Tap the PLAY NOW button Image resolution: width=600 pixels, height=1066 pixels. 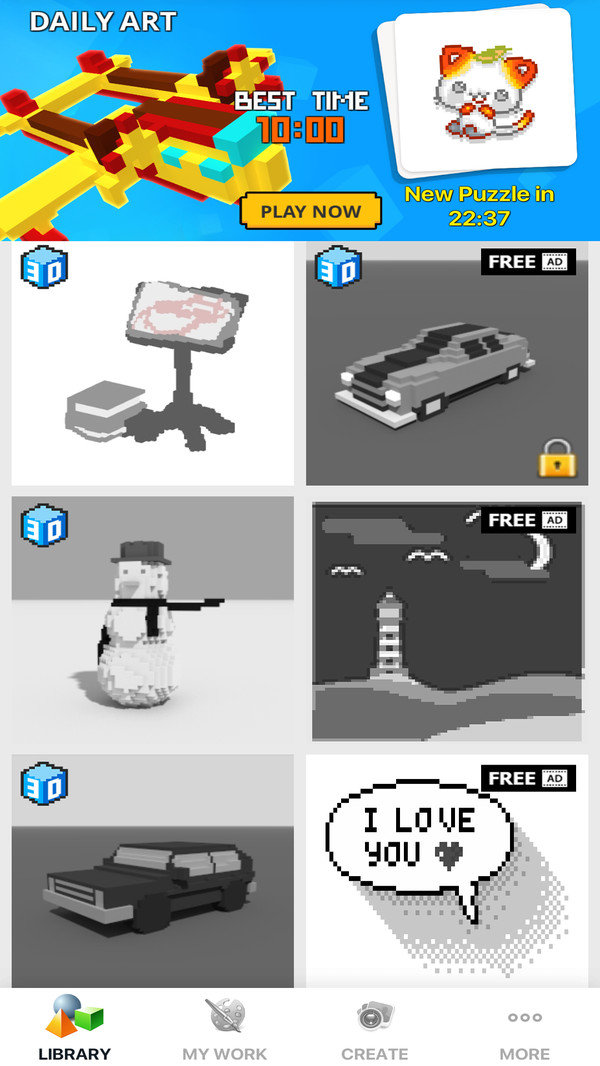pos(310,211)
